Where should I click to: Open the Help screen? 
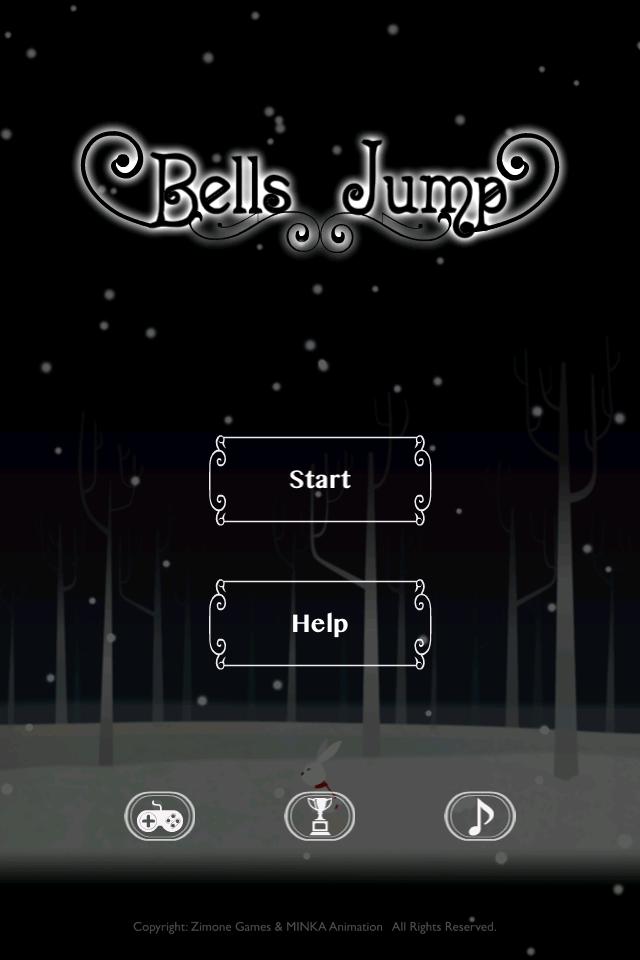[320, 624]
